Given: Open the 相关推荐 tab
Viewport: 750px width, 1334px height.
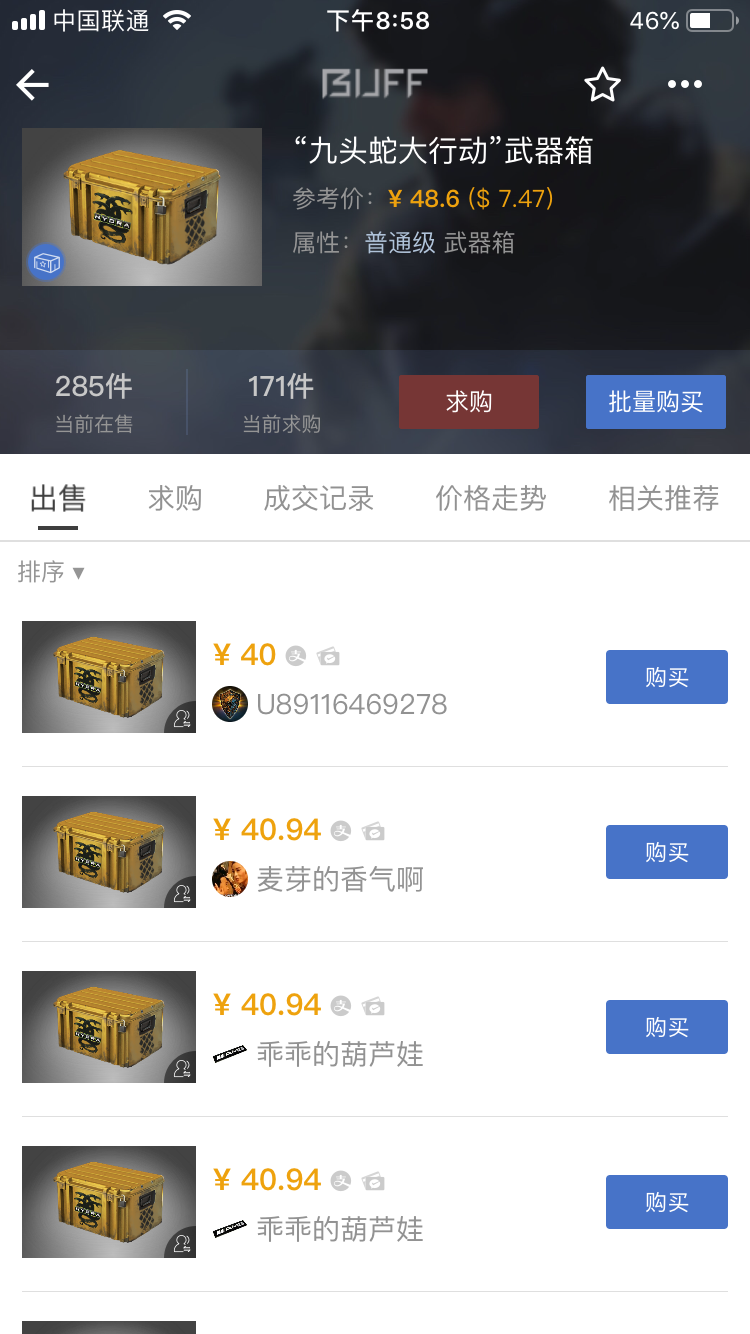Looking at the screenshot, I should point(661,499).
